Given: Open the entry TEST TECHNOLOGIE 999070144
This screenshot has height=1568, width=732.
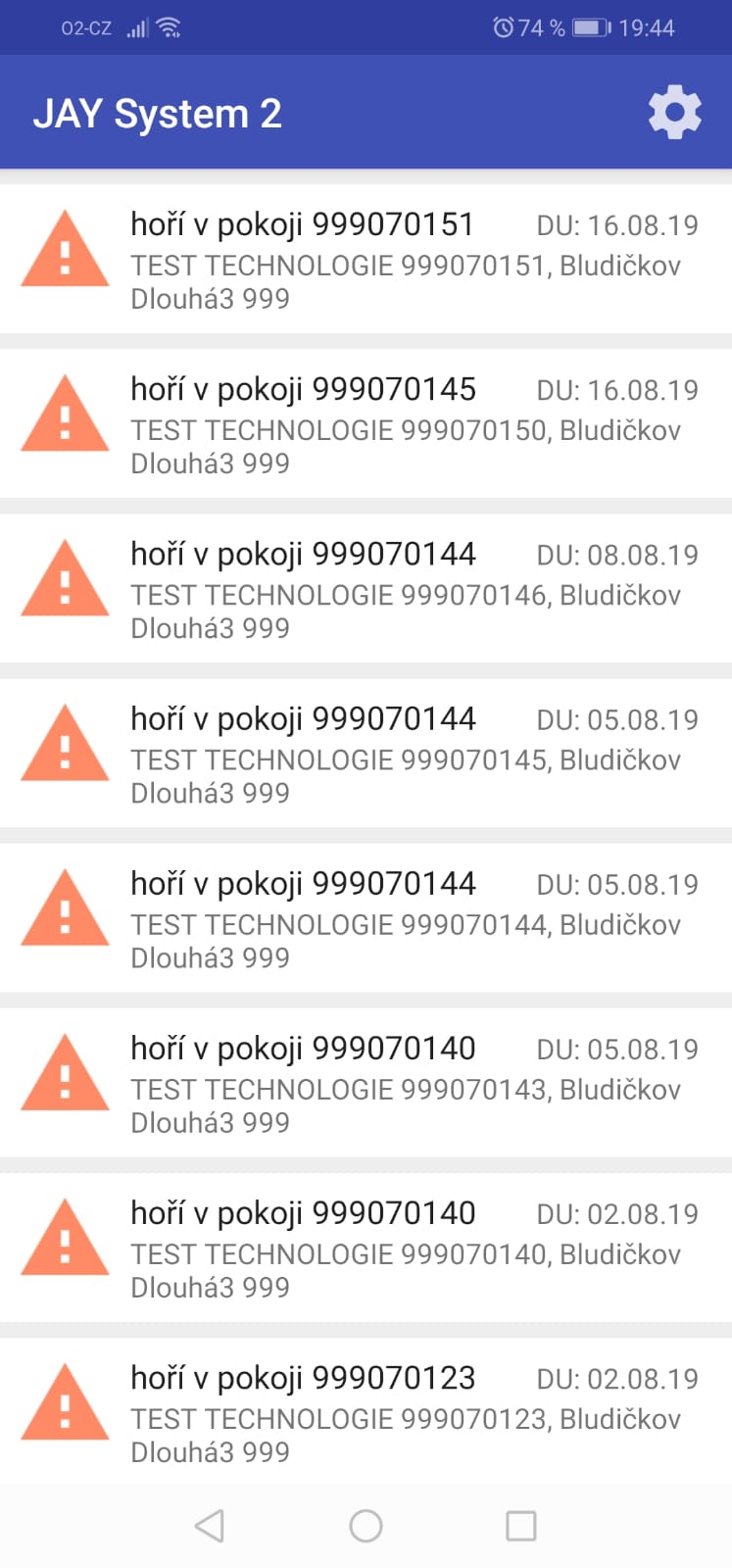Looking at the screenshot, I should (x=366, y=917).
